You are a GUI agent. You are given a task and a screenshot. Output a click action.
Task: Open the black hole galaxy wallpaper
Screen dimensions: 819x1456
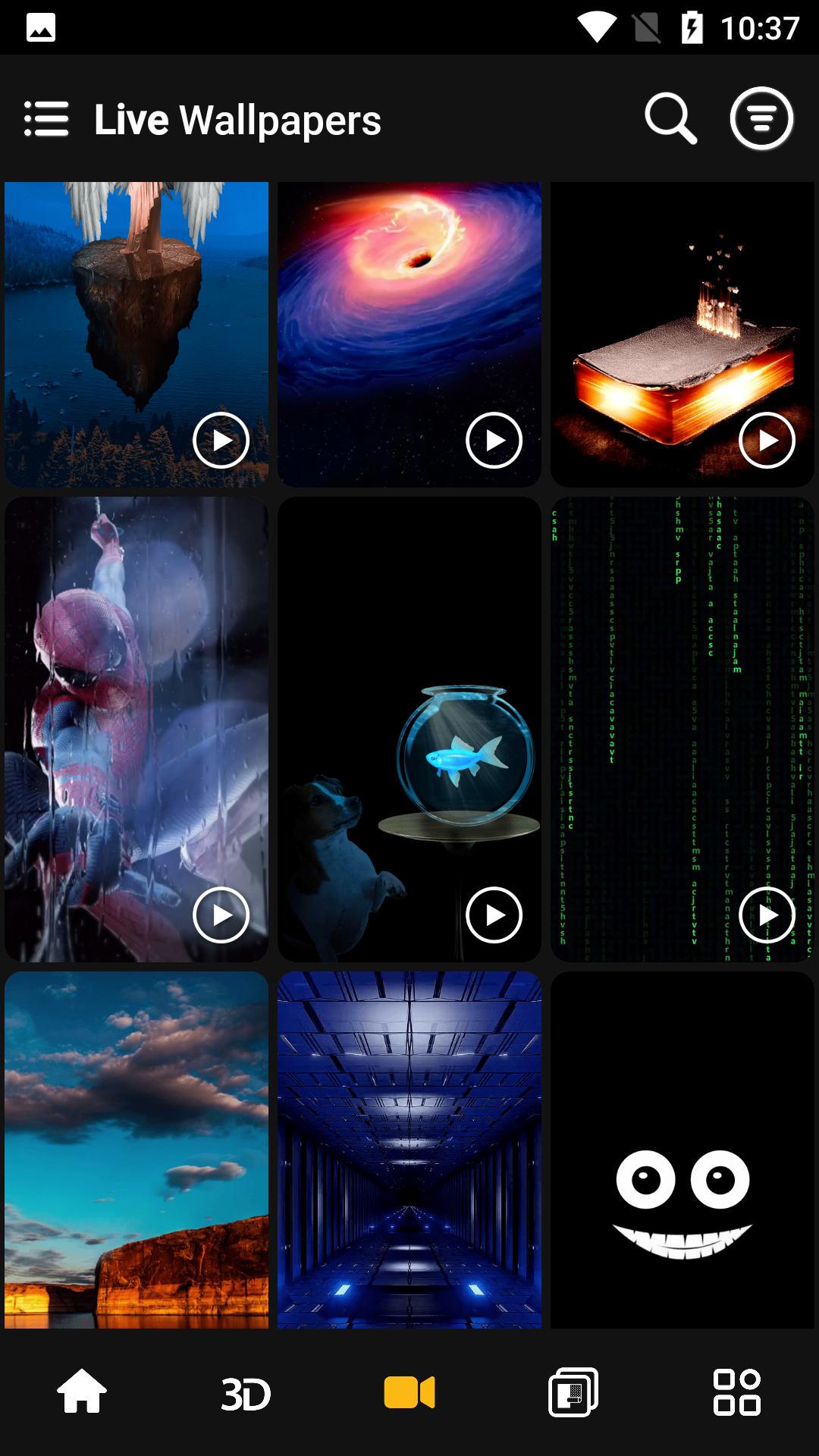[409, 334]
